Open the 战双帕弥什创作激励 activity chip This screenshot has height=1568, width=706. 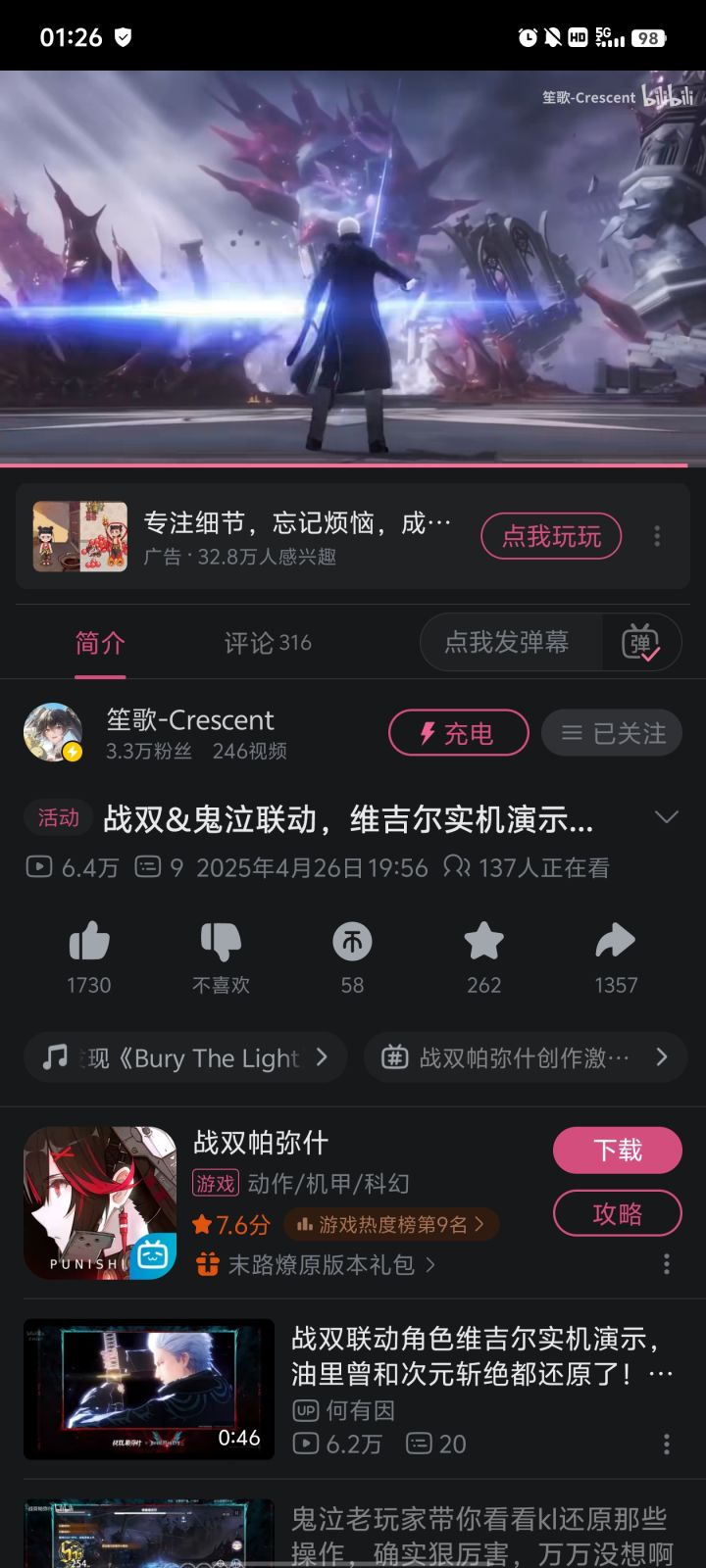click(526, 1057)
